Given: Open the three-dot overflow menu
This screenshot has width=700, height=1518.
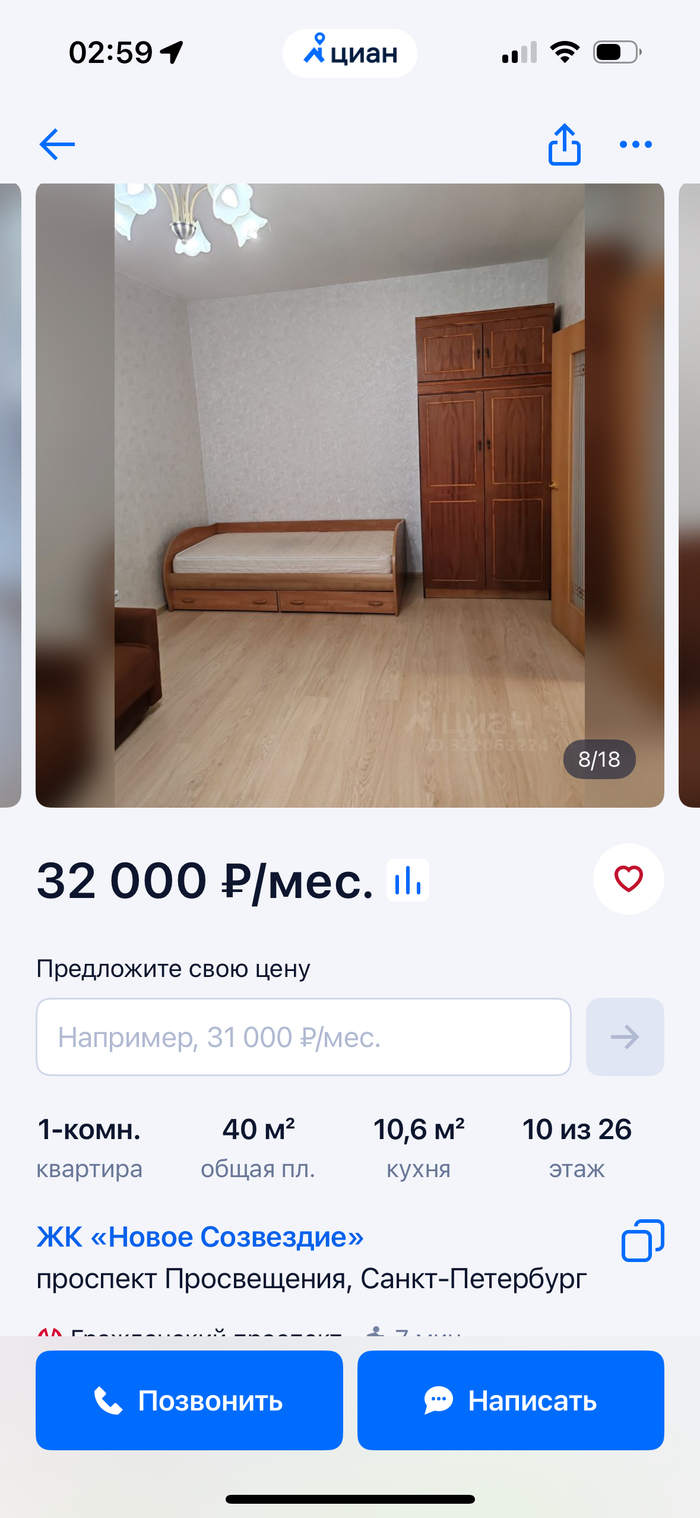Looking at the screenshot, I should 635,145.
